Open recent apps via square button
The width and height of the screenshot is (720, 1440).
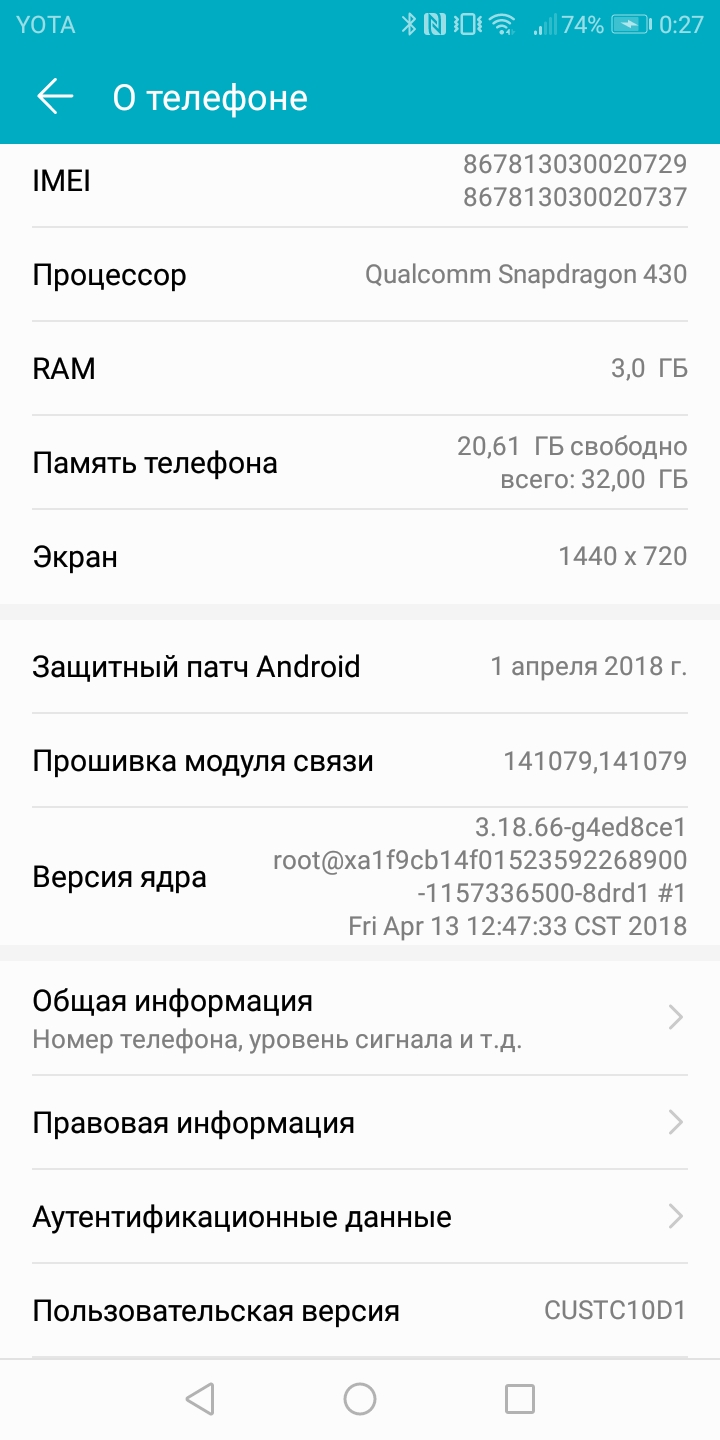520,1399
